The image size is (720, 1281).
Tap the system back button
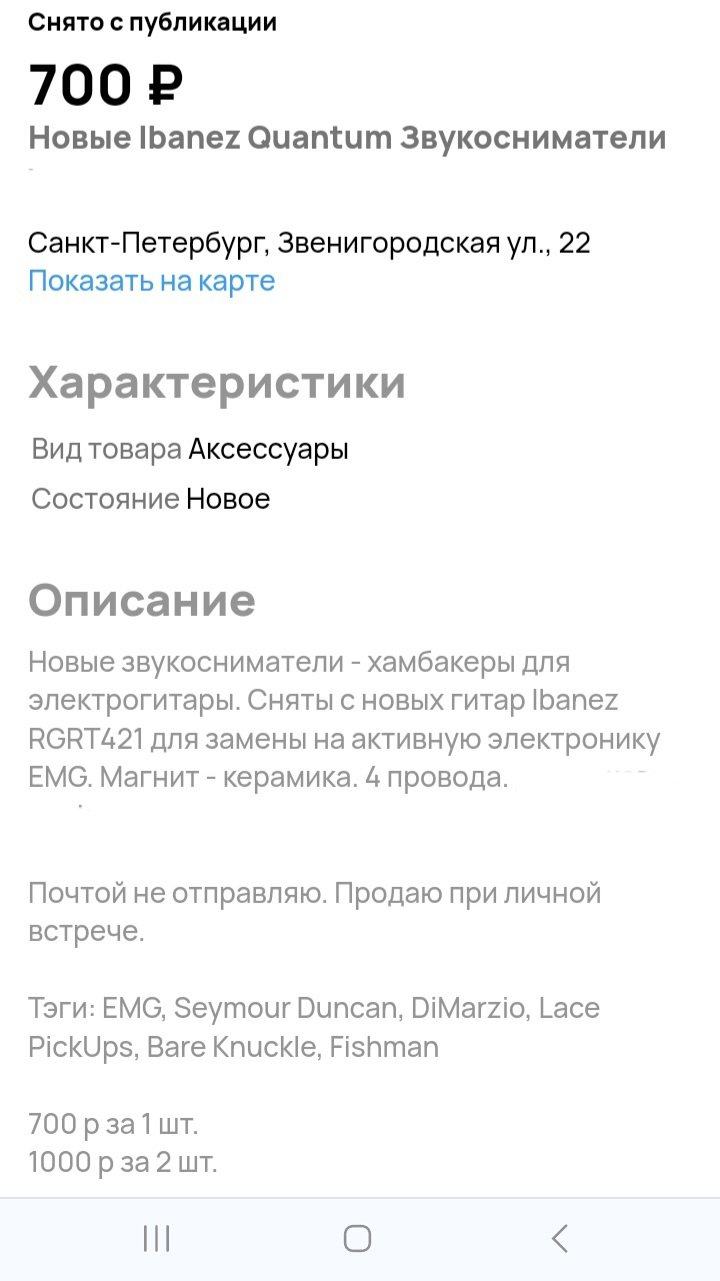click(560, 1238)
